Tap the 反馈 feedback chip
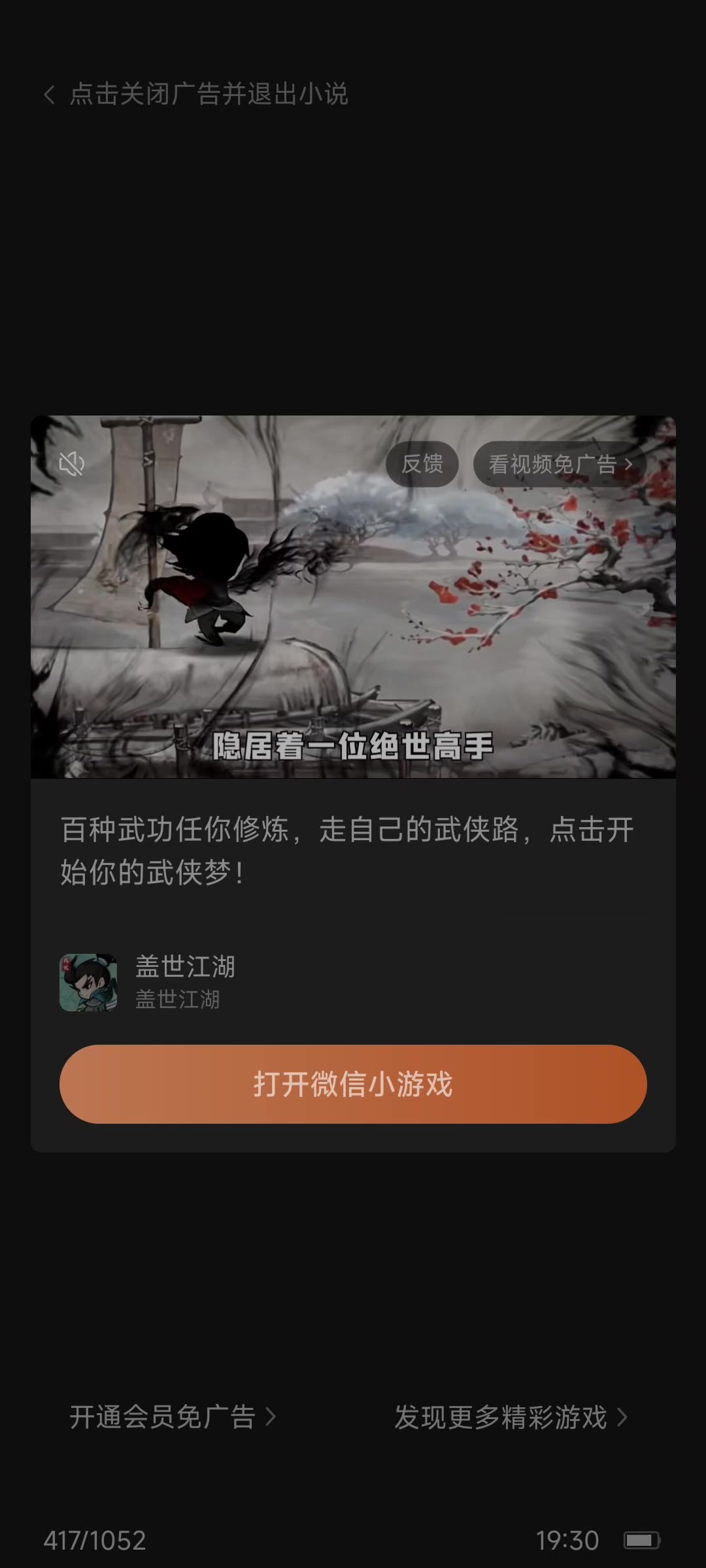The height and width of the screenshot is (1568, 706). coord(422,465)
